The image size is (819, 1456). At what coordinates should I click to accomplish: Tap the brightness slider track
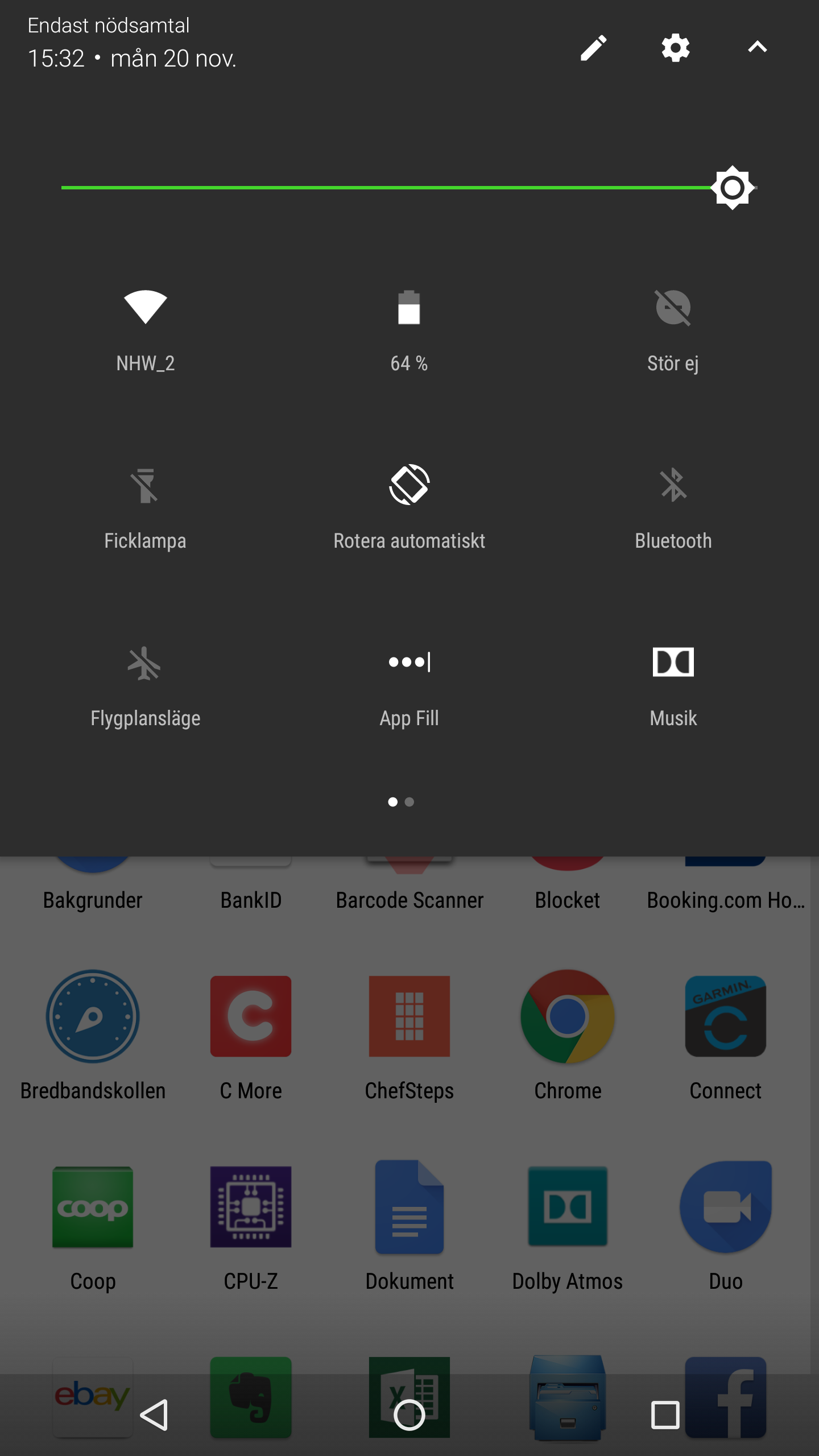pyautogui.click(x=387, y=188)
